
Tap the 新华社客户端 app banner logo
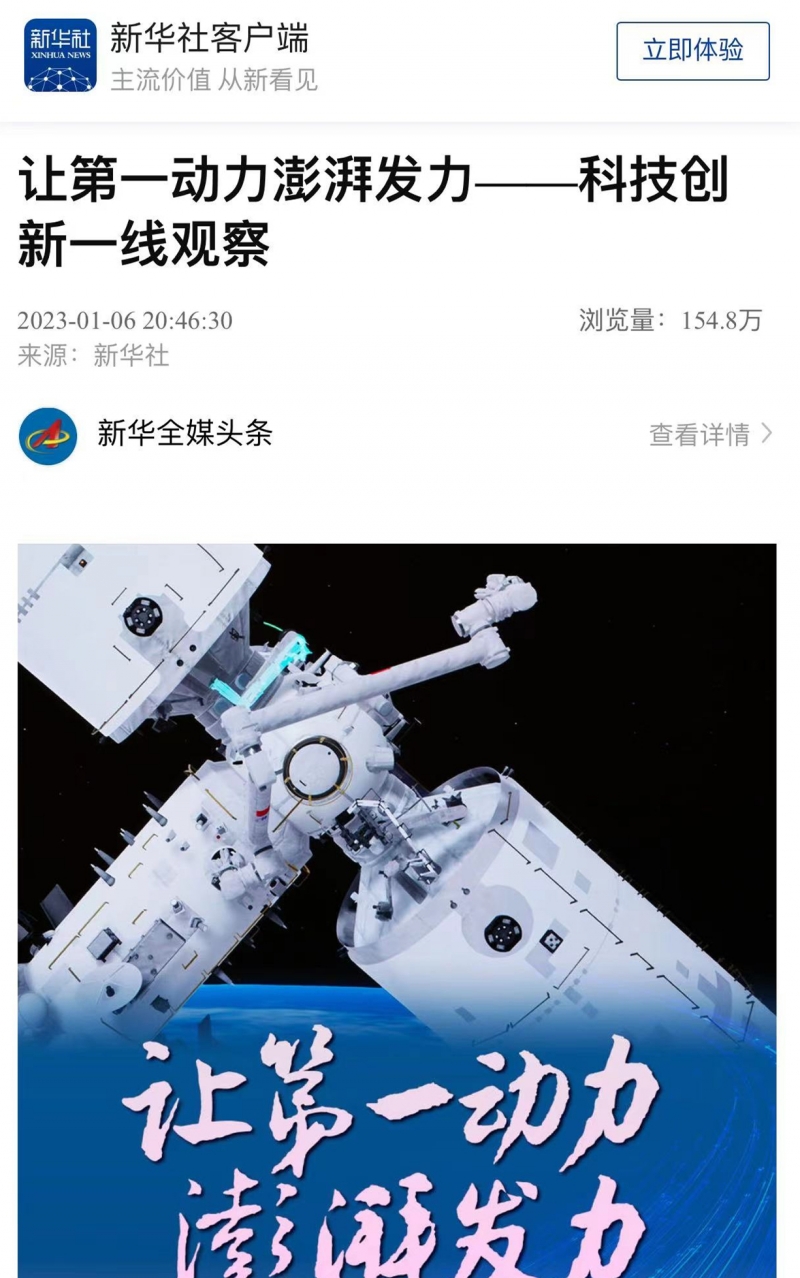point(61,55)
